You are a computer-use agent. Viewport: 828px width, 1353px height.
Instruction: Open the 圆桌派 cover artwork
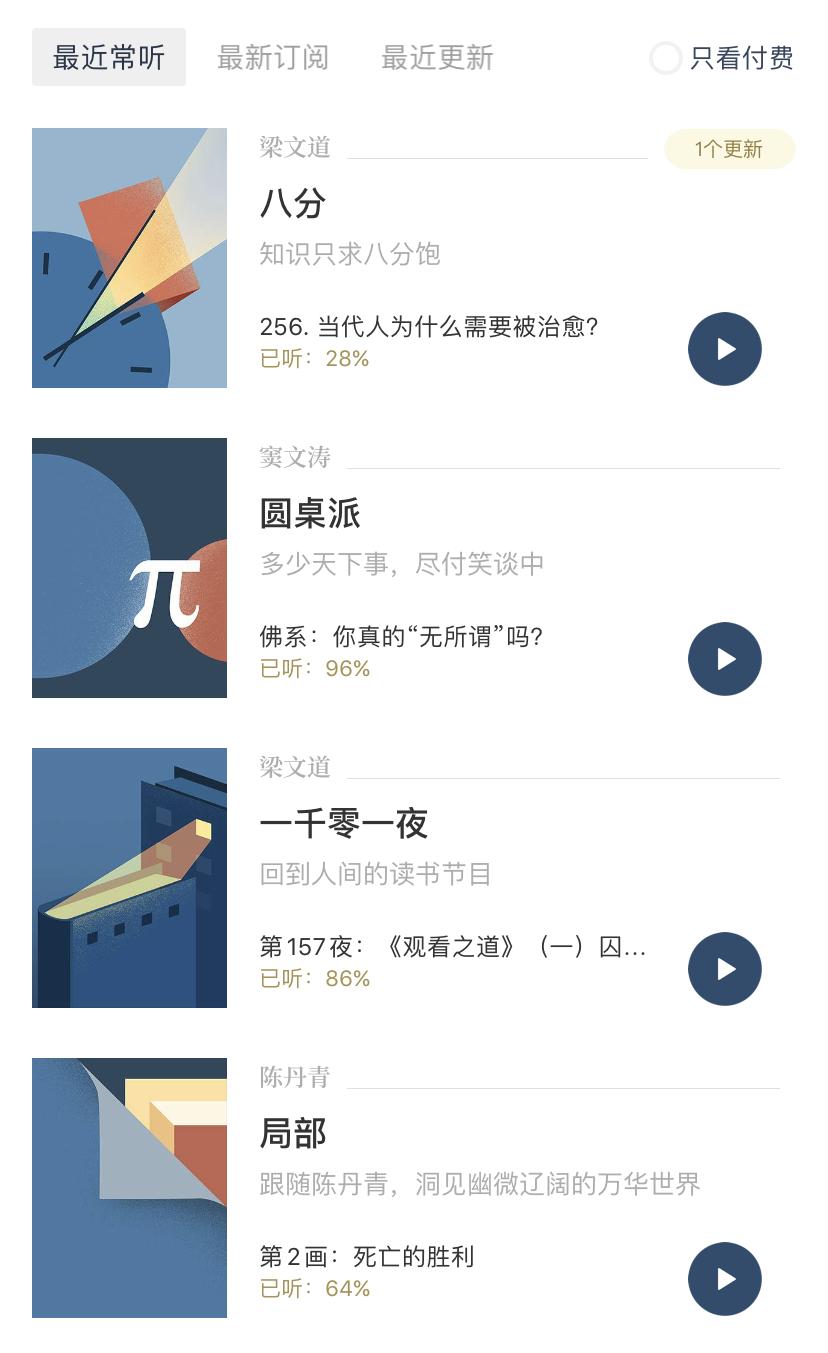point(129,568)
